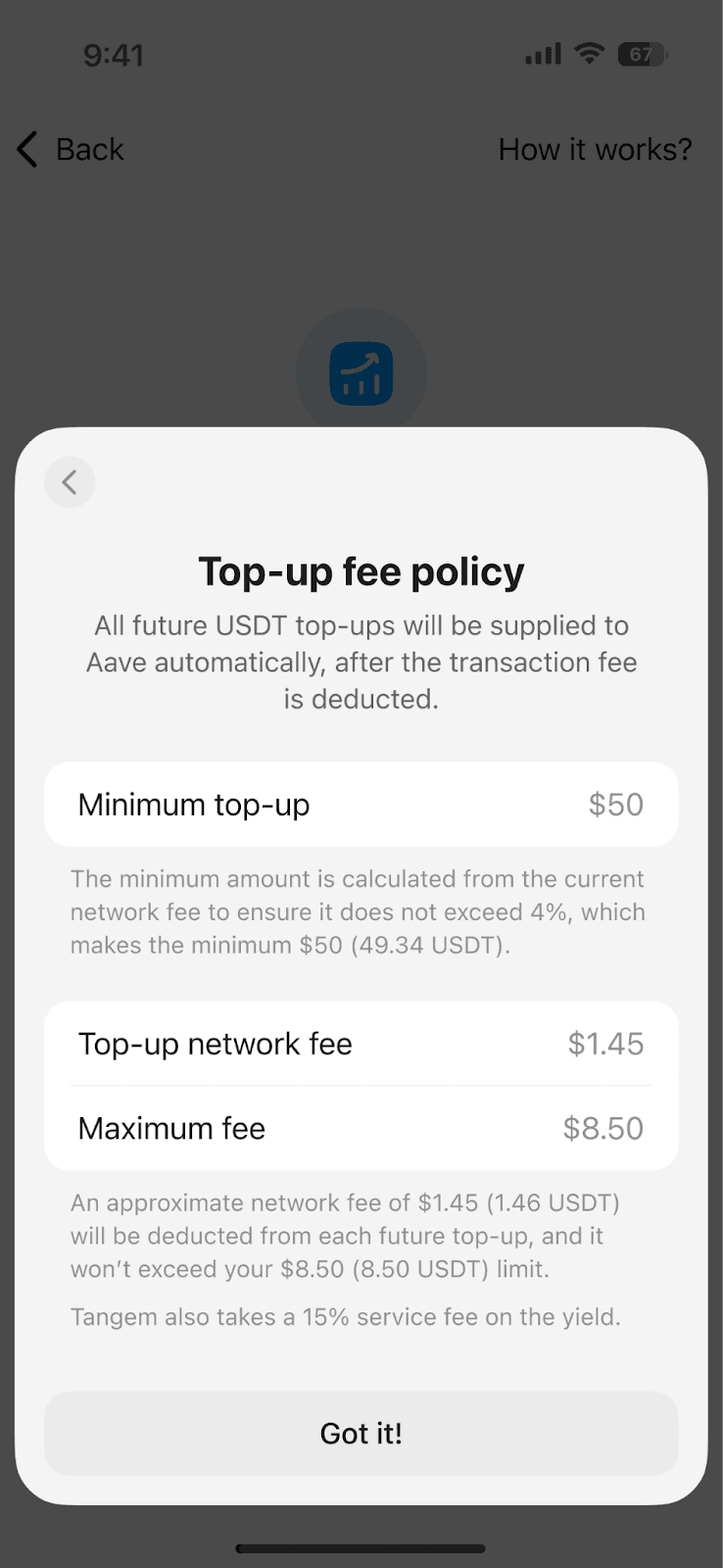Go Back from the top bar
This screenshot has height=1568, width=723.
[x=71, y=149]
